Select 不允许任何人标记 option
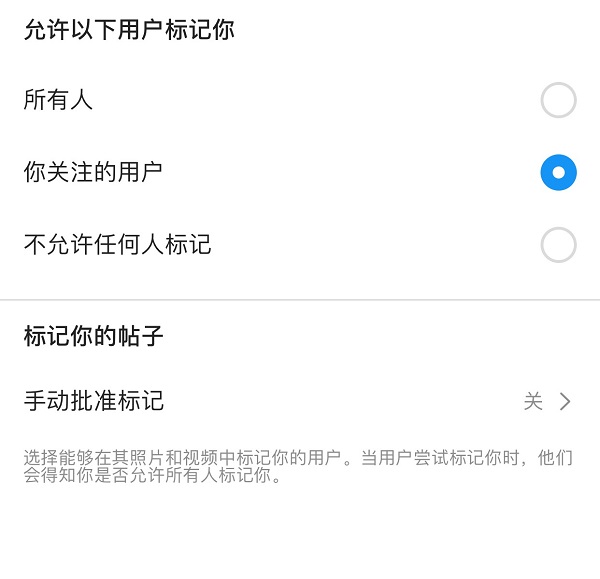600x579 pixels. pyautogui.click(x=558, y=245)
